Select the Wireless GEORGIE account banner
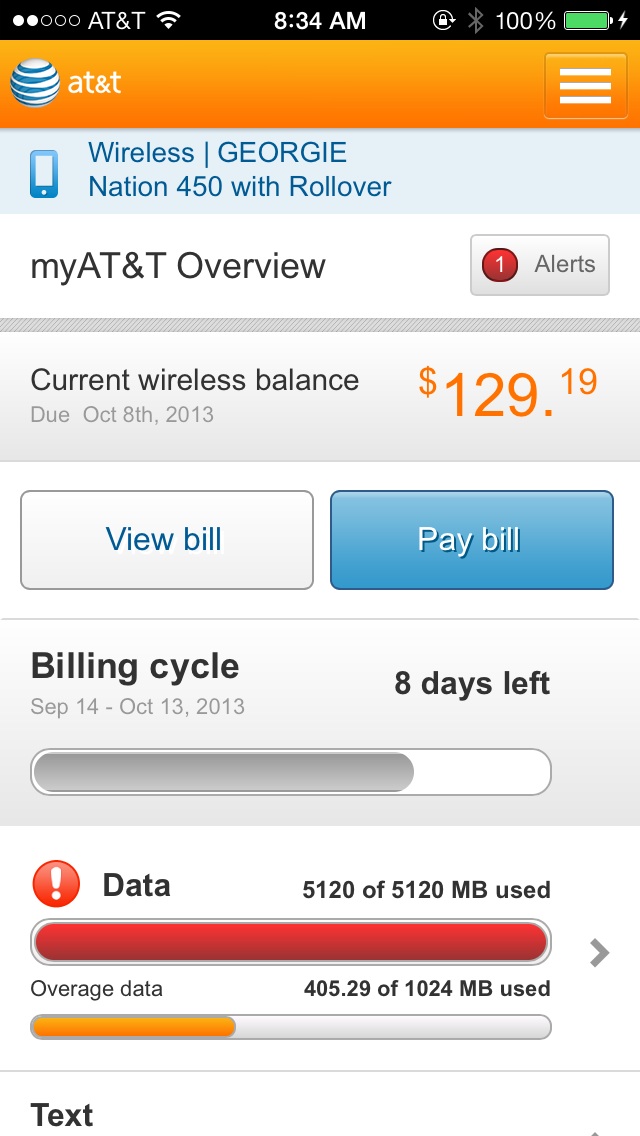 [x=320, y=170]
